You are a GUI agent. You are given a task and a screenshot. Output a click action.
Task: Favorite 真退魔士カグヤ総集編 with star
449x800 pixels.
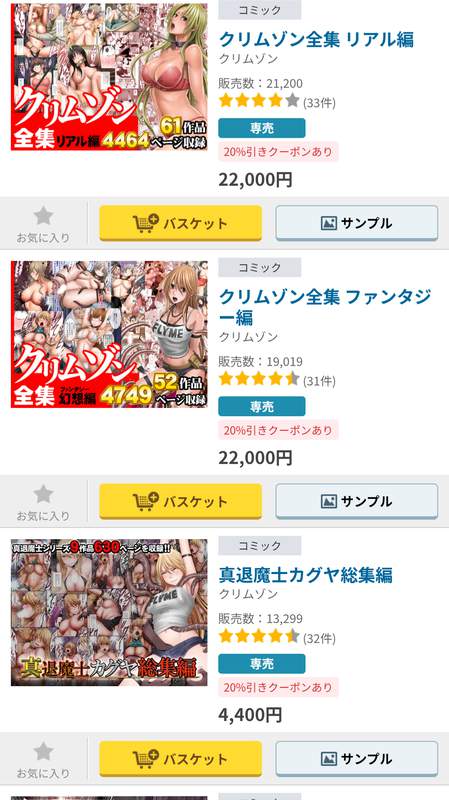(x=43, y=759)
